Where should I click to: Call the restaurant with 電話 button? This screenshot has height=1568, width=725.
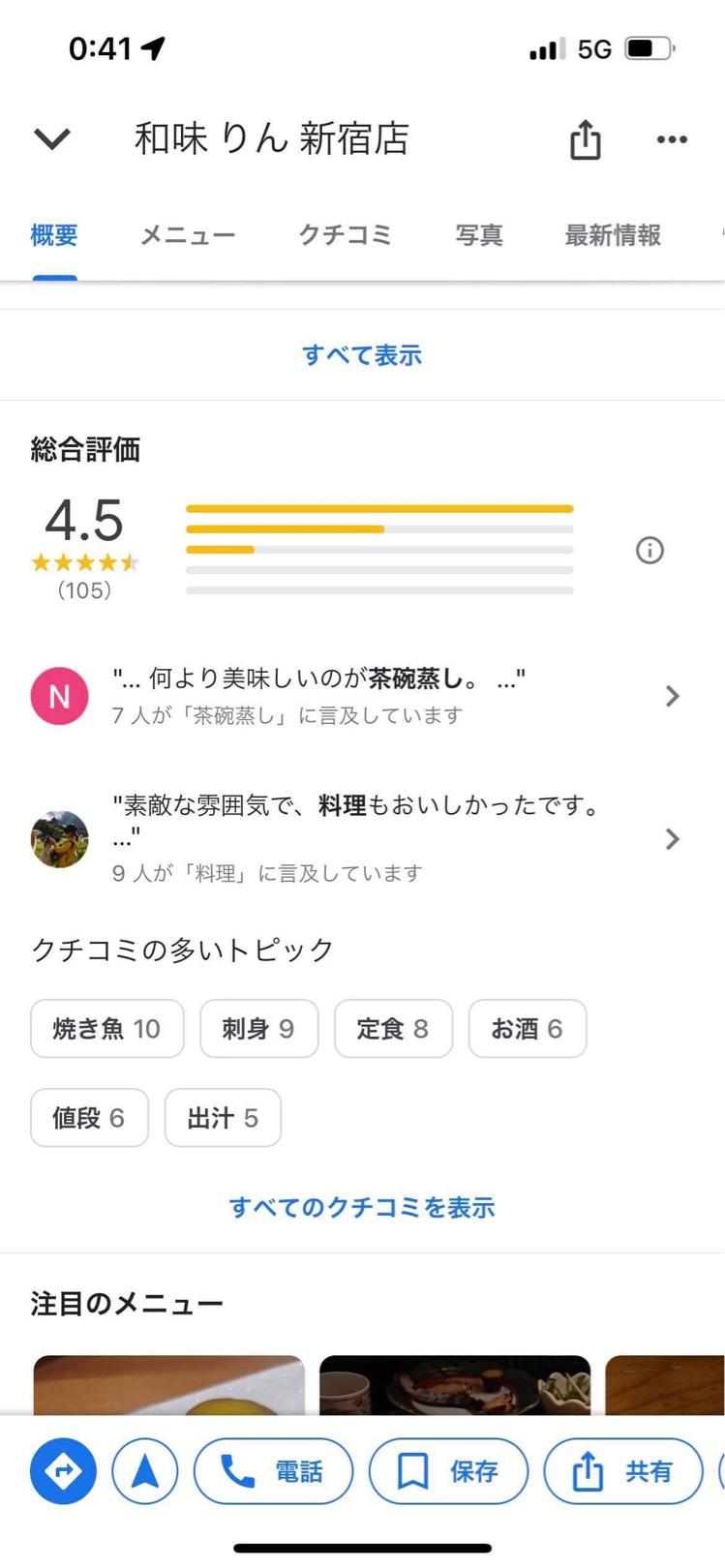coord(273,1471)
